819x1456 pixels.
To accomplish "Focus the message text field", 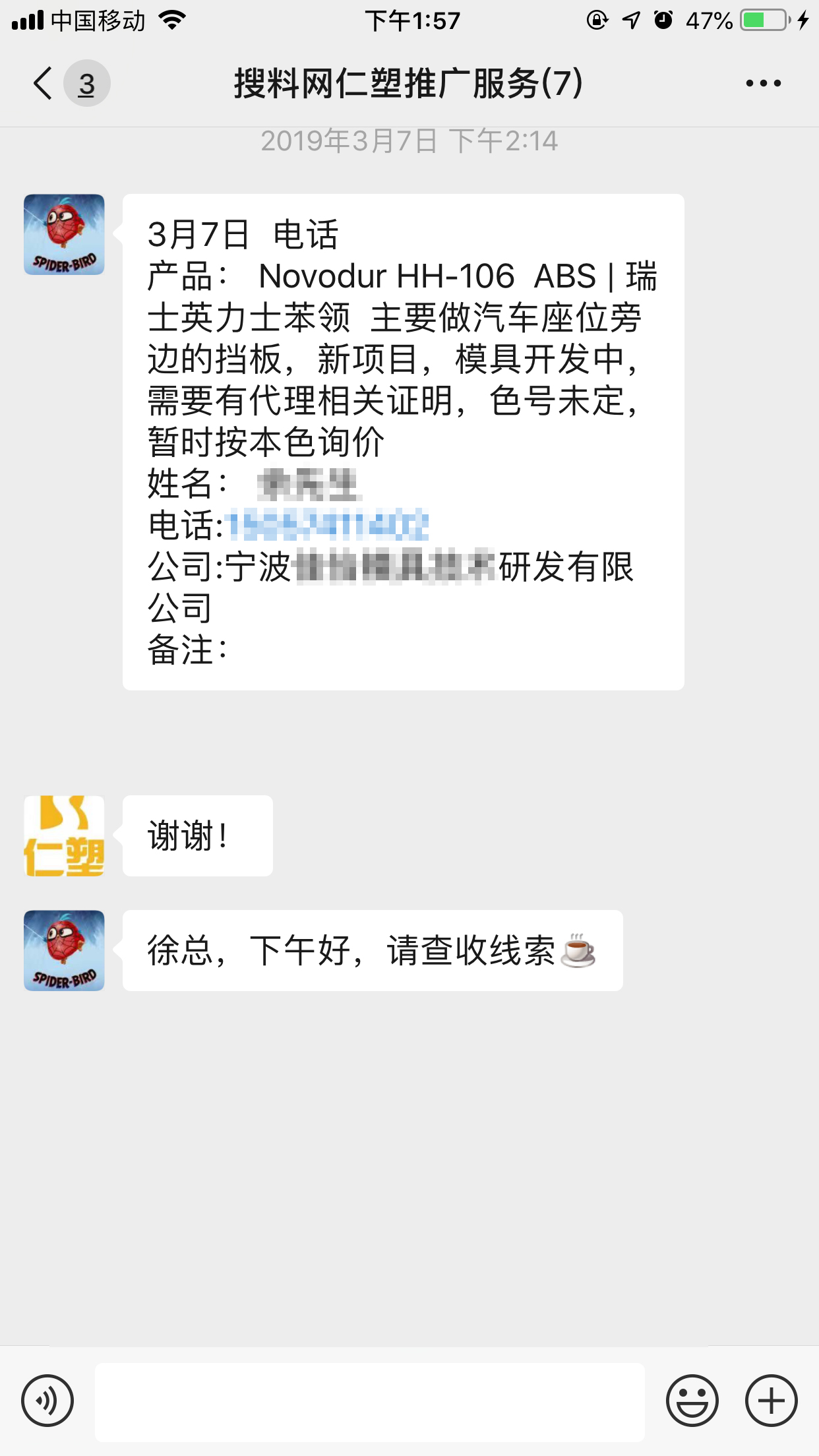I will pos(369,1401).
